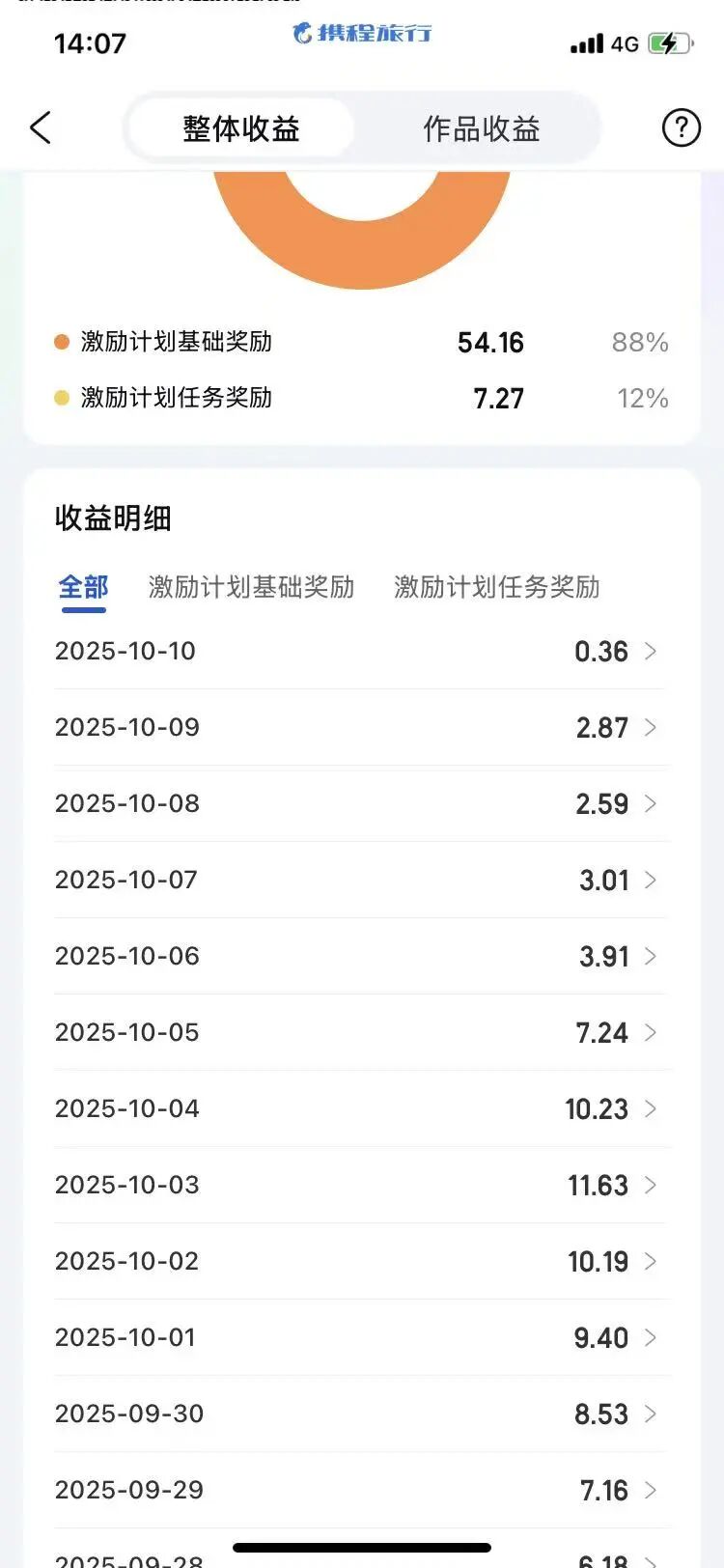This screenshot has height=1568, width=724.
Task: Check the 2025-10-03 earnings of 11.63
Action: point(361,1186)
